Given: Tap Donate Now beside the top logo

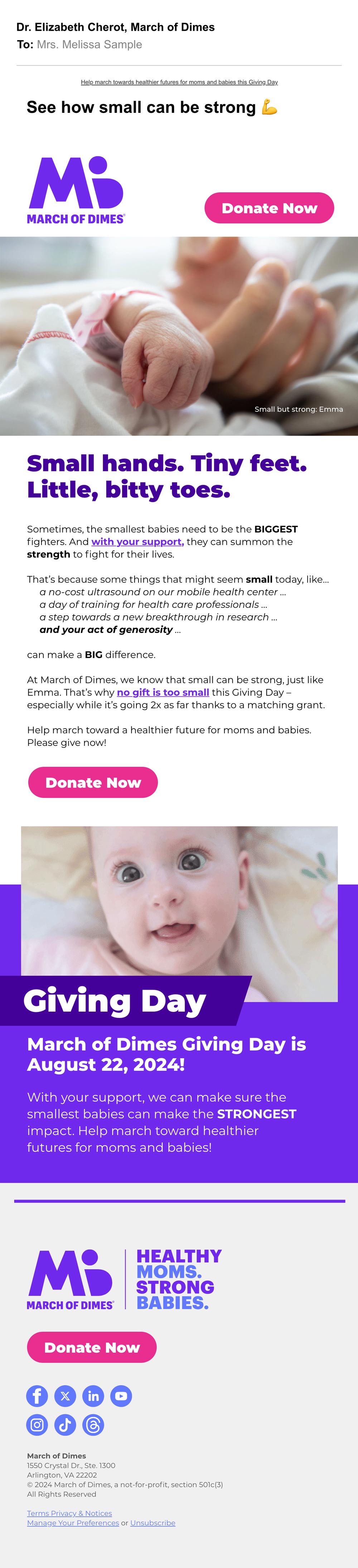Looking at the screenshot, I should coord(269,208).
